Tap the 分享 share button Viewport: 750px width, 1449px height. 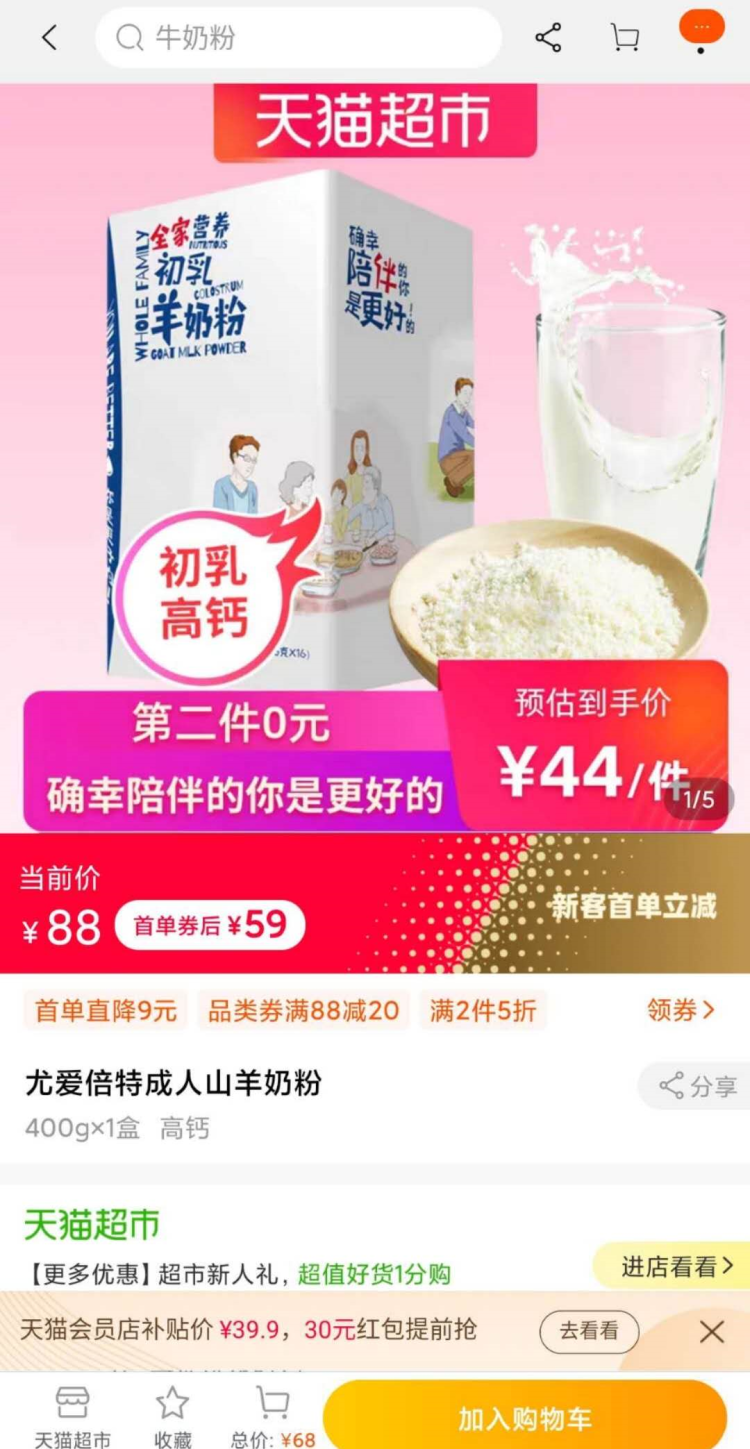(697, 1086)
